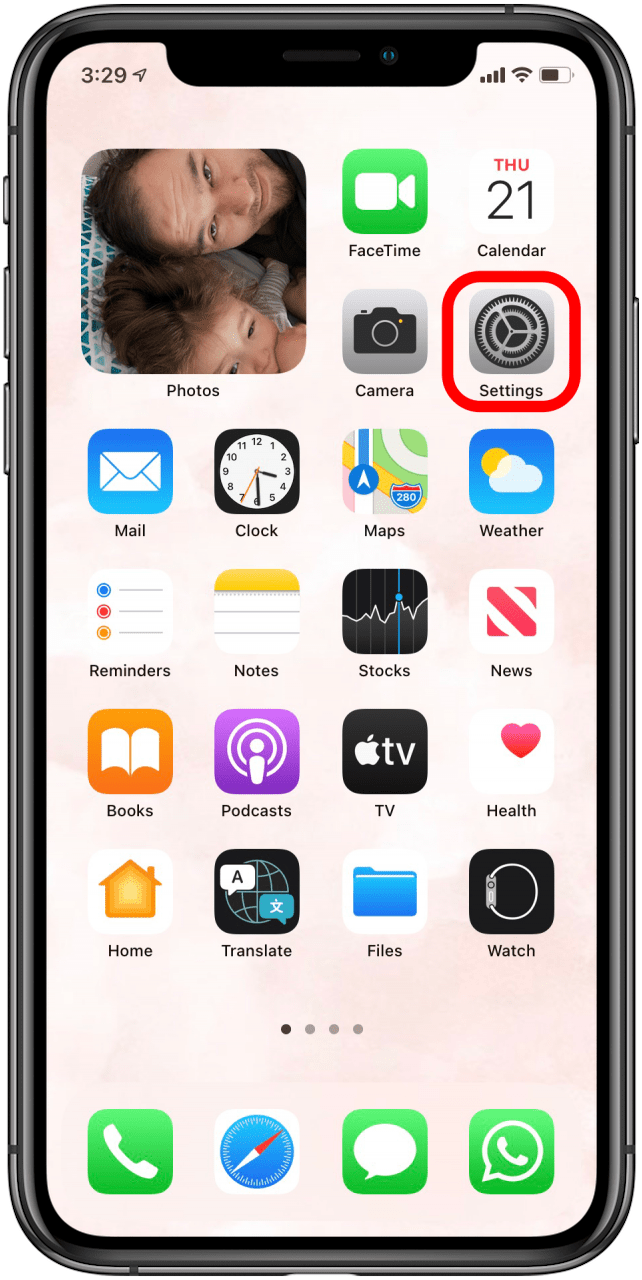Open Apple News
This screenshot has height=1280, width=642.
tap(511, 612)
